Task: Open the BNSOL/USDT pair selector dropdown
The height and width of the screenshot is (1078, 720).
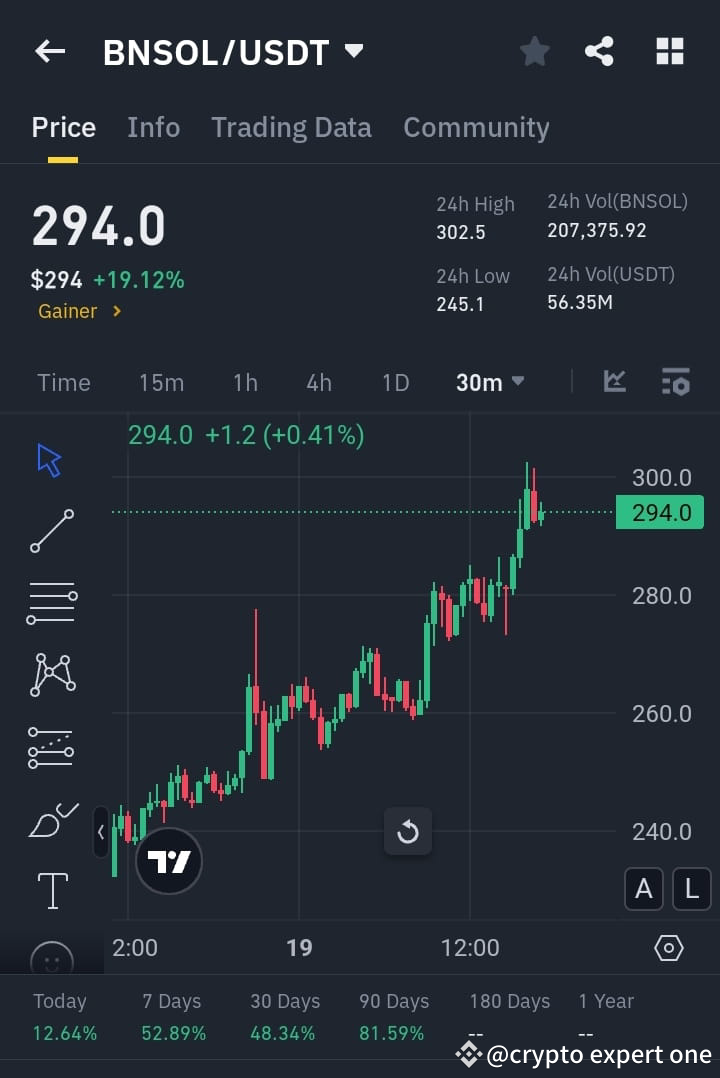Action: (352, 51)
